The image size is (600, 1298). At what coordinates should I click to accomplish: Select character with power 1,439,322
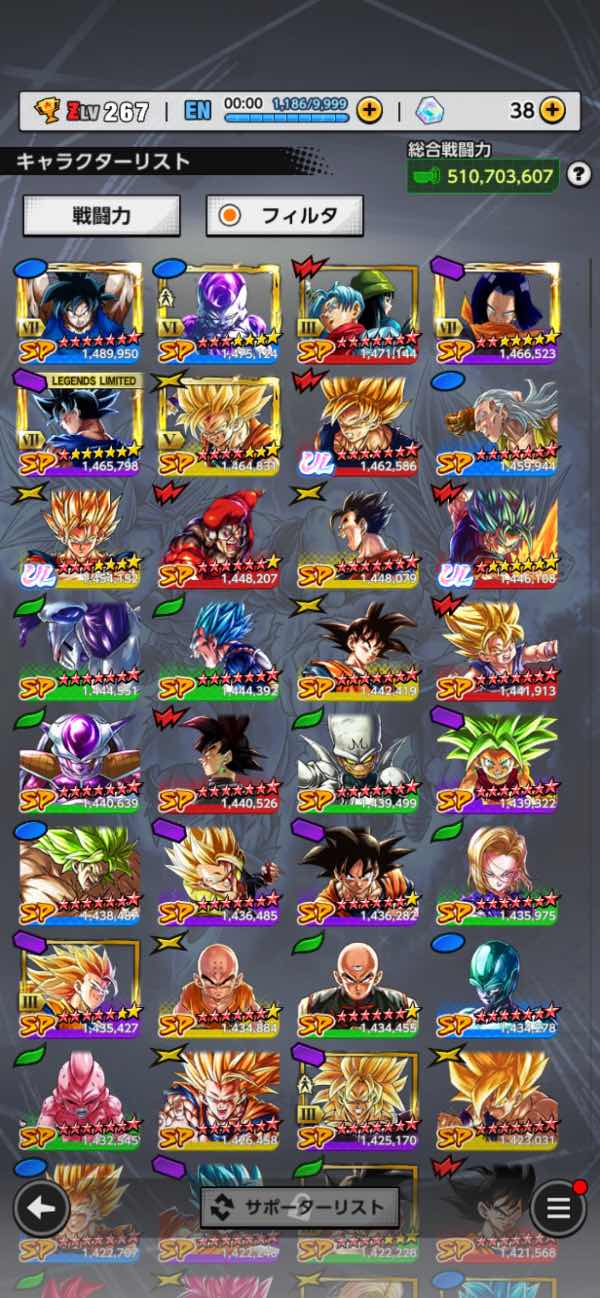coord(497,760)
